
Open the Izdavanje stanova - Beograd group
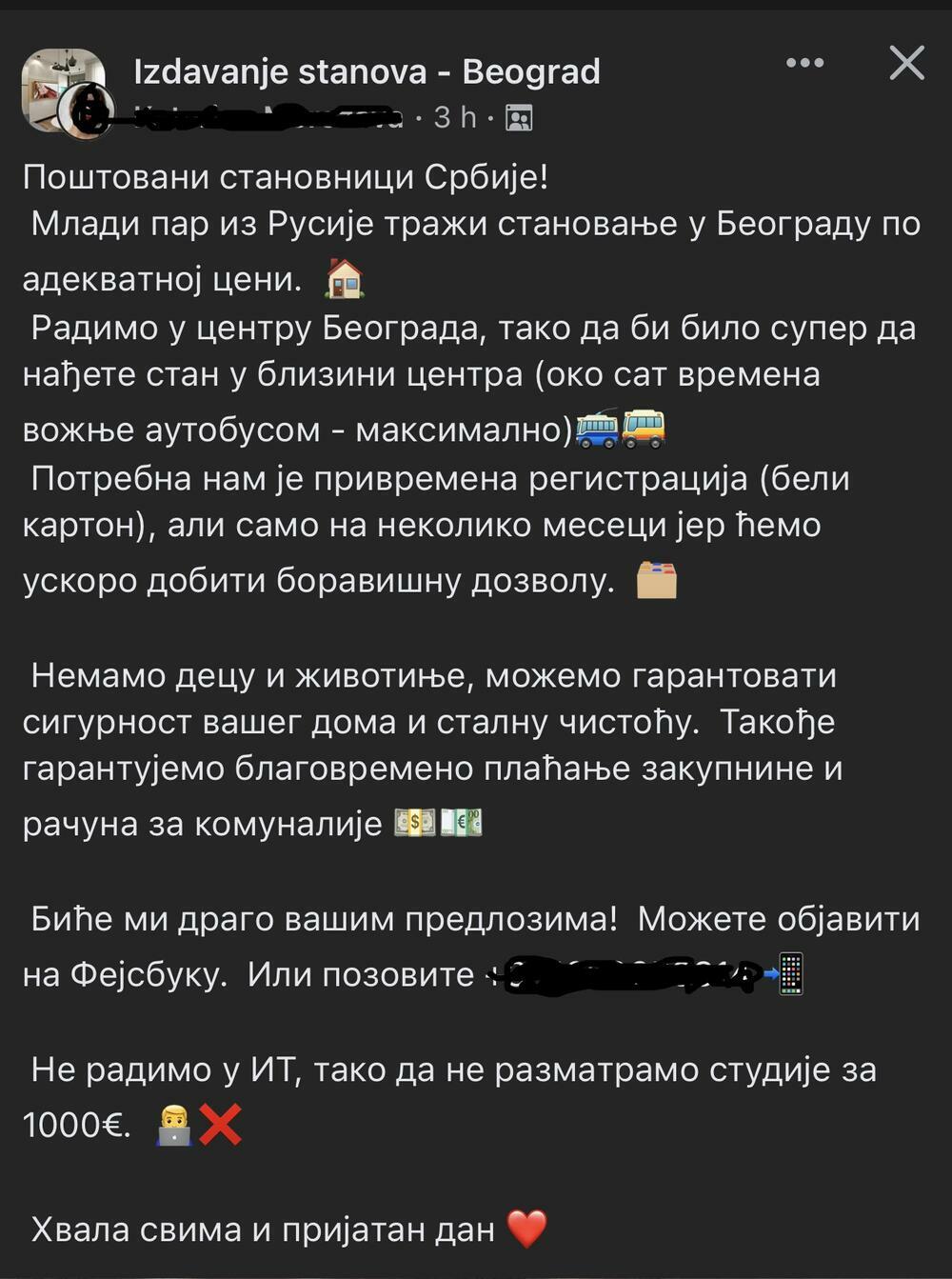tap(367, 71)
